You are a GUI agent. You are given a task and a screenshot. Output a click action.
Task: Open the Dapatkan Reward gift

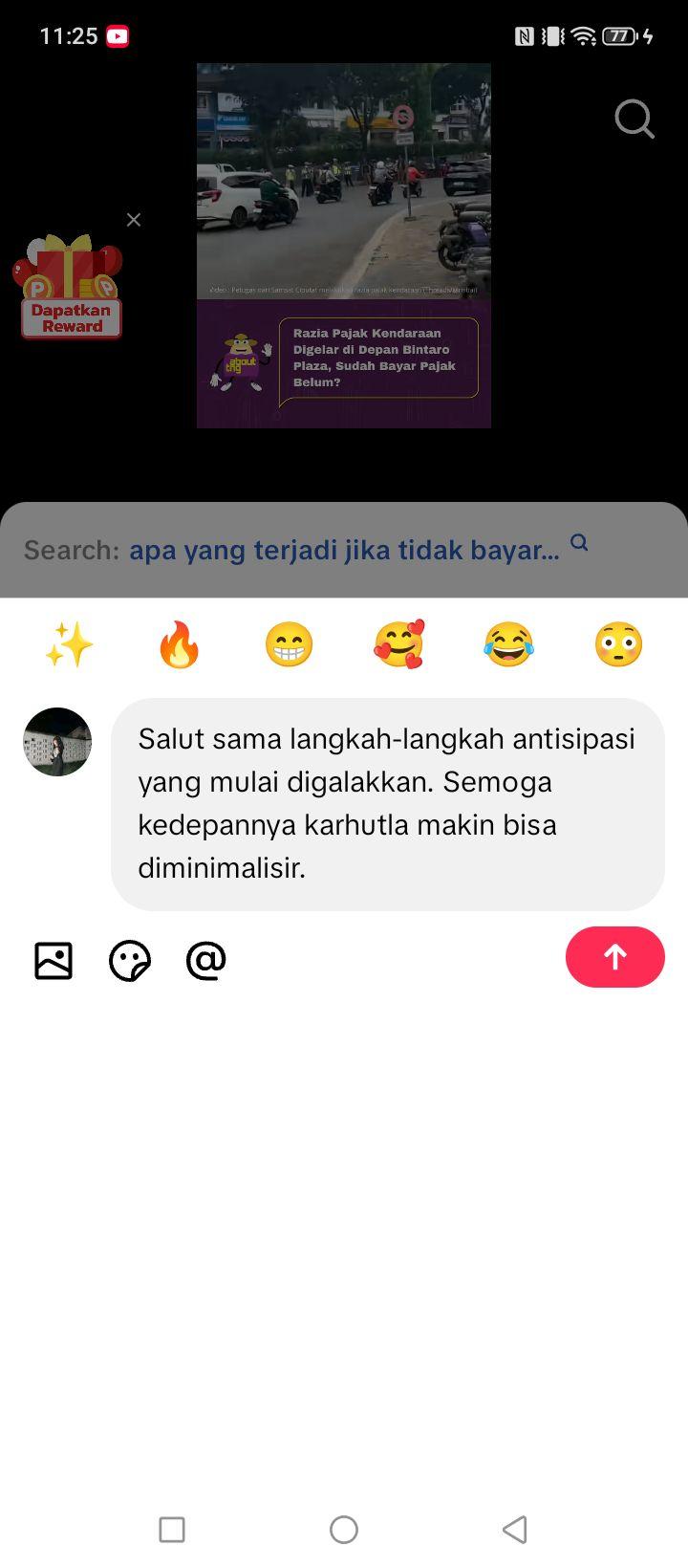[69, 286]
